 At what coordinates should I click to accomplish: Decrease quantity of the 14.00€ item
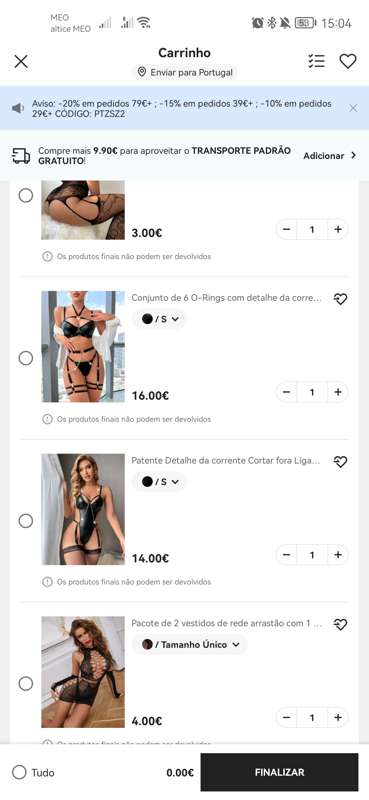[x=286, y=555]
